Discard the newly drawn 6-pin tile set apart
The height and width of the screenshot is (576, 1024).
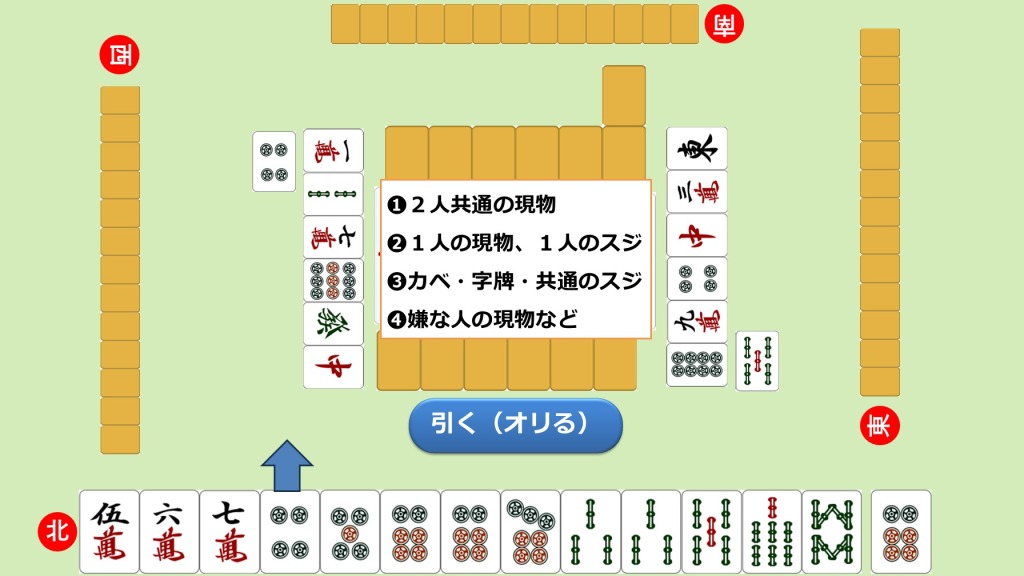[x=901, y=531]
